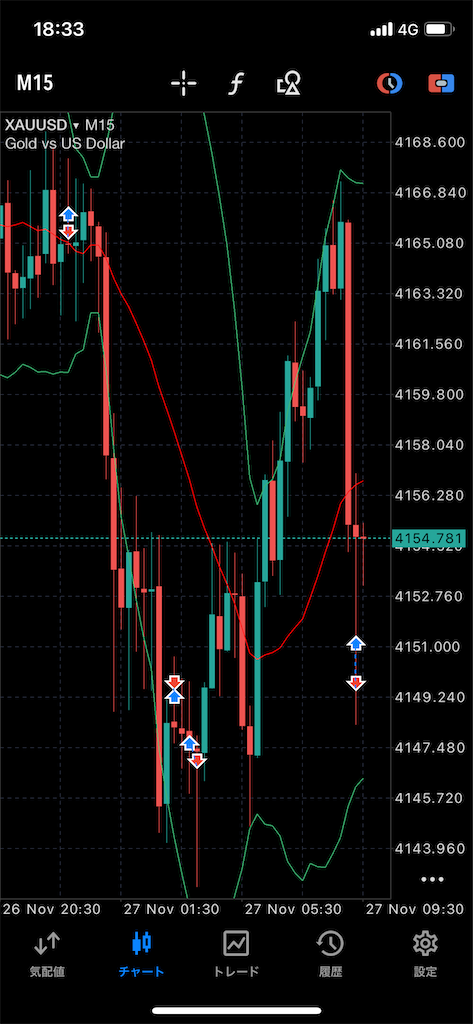Switch to the 気配値 tab
Image resolution: width=473 pixels, height=1024 pixels.
click(47, 954)
